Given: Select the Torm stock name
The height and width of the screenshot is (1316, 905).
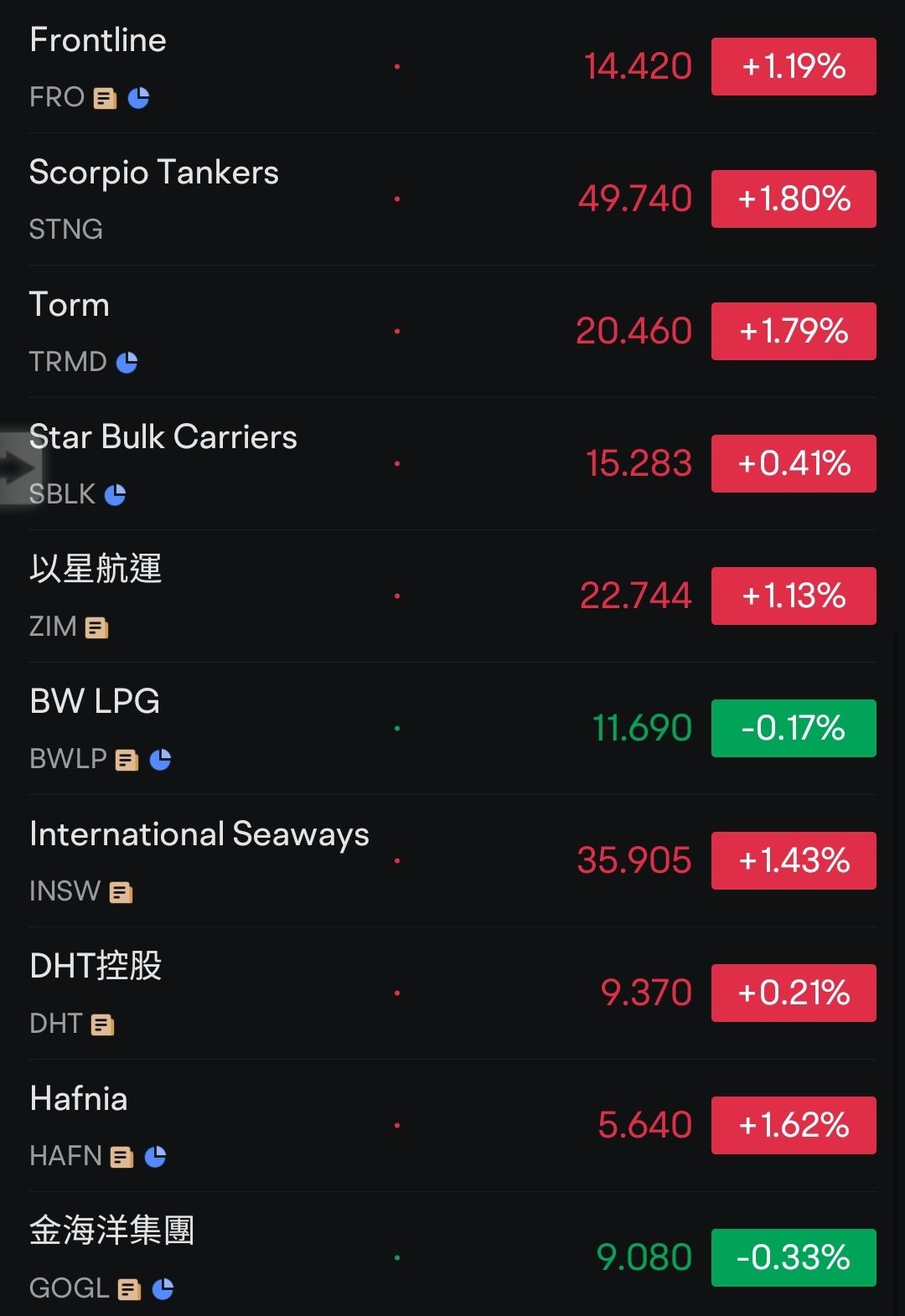Looking at the screenshot, I should (x=69, y=305).
